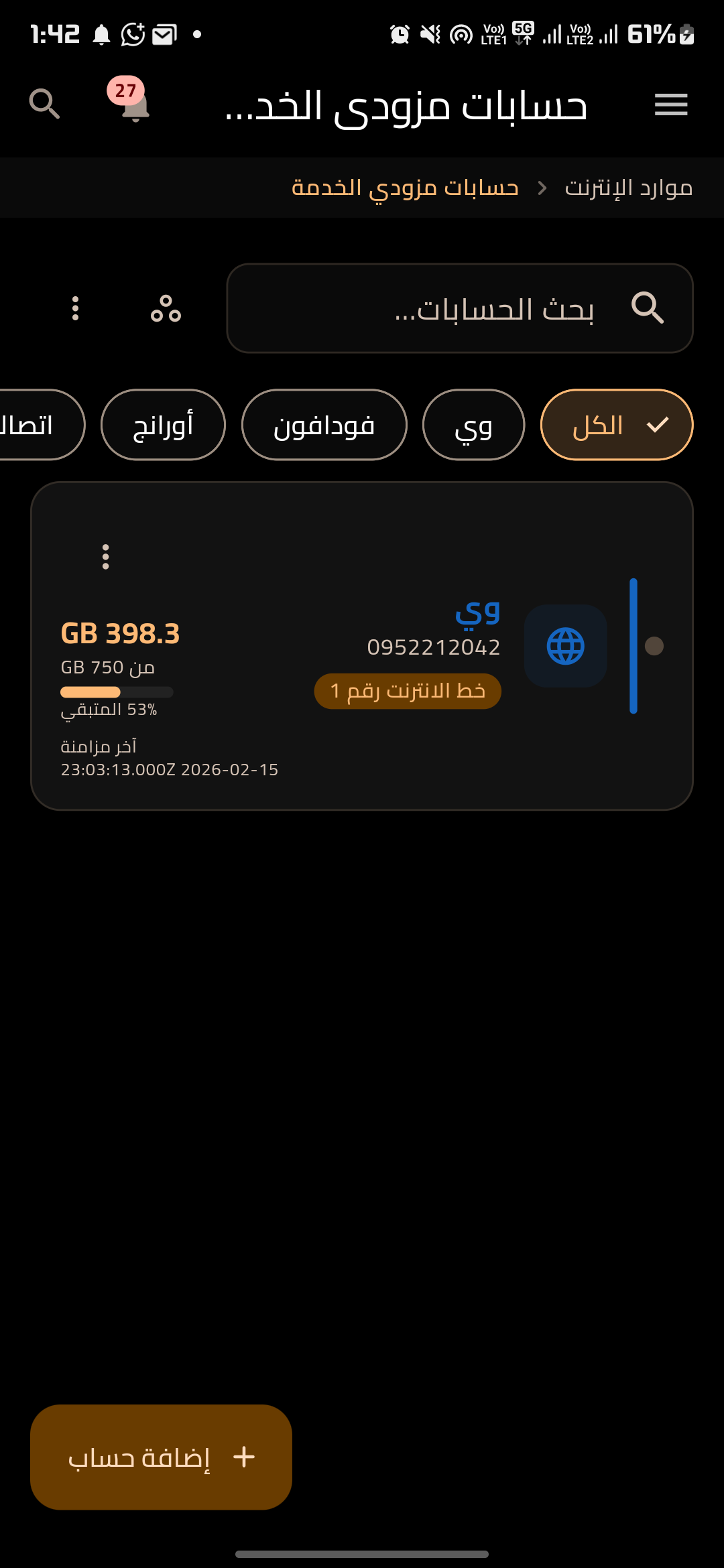Go back to موارد الإنترنت breadcrumb
The image size is (724, 1568).
click(x=628, y=188)
